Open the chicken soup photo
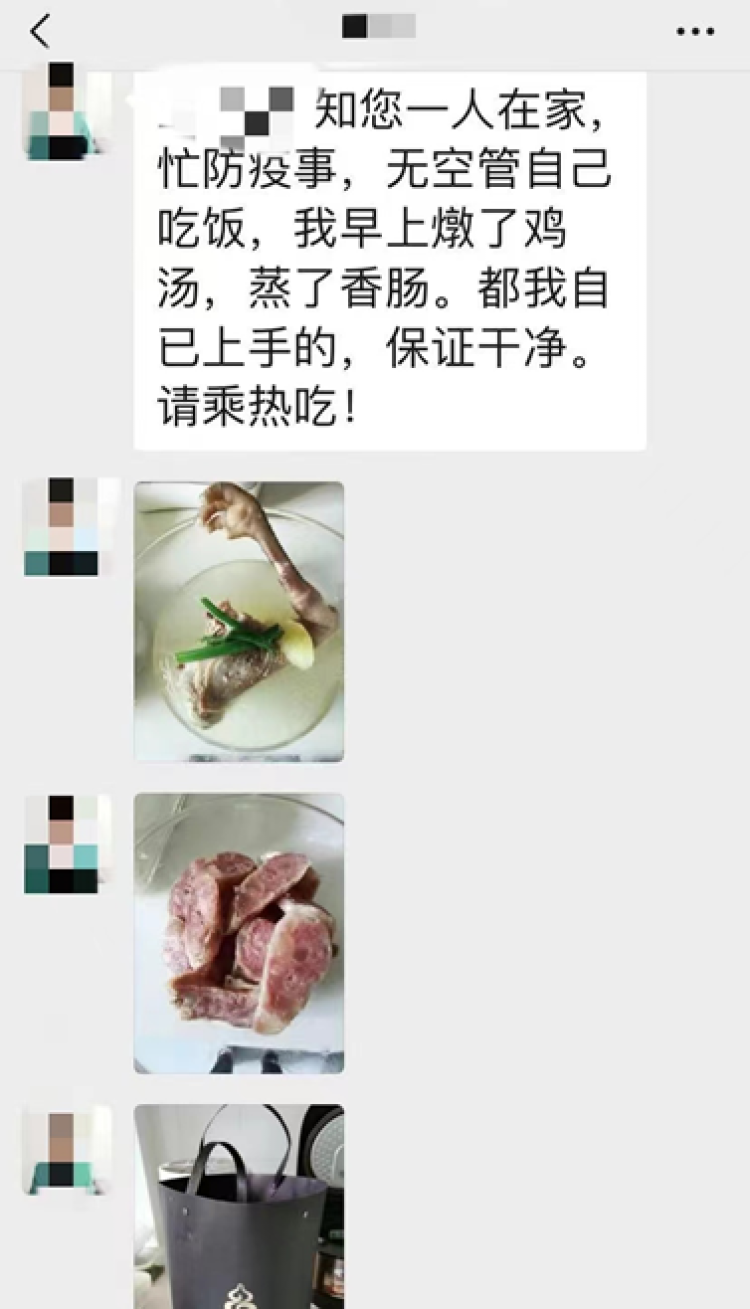This screenshot has width=750, height=1309. tap(239, 621)
